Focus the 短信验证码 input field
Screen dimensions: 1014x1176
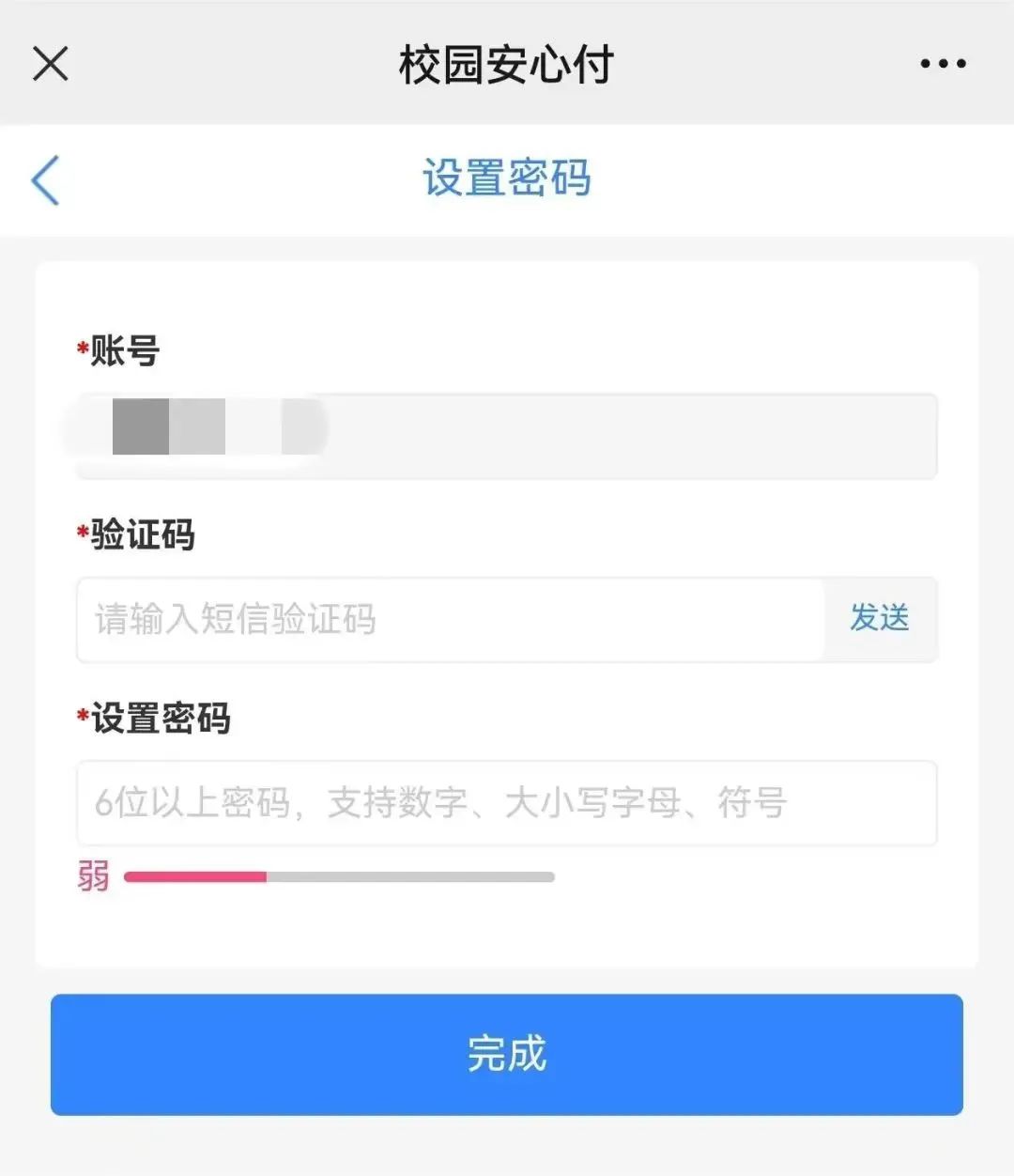pos(451,619)
